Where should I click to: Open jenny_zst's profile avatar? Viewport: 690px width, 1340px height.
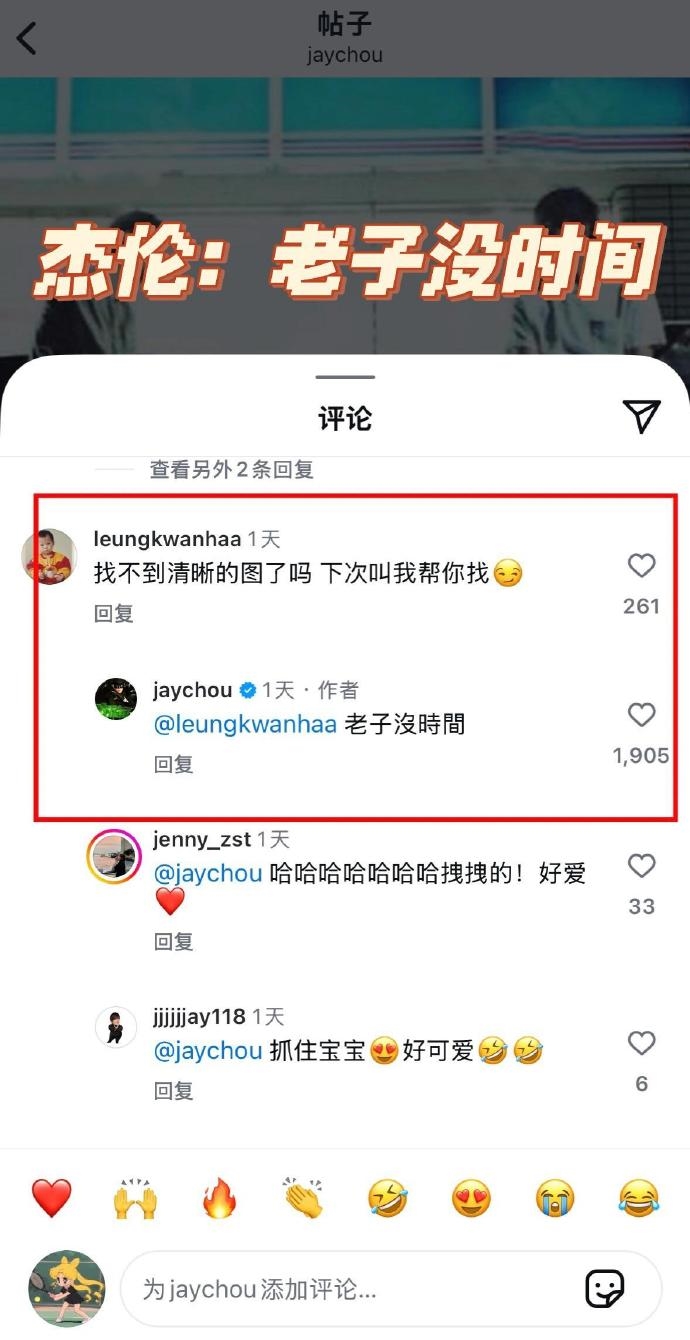[x=115, y=856]
